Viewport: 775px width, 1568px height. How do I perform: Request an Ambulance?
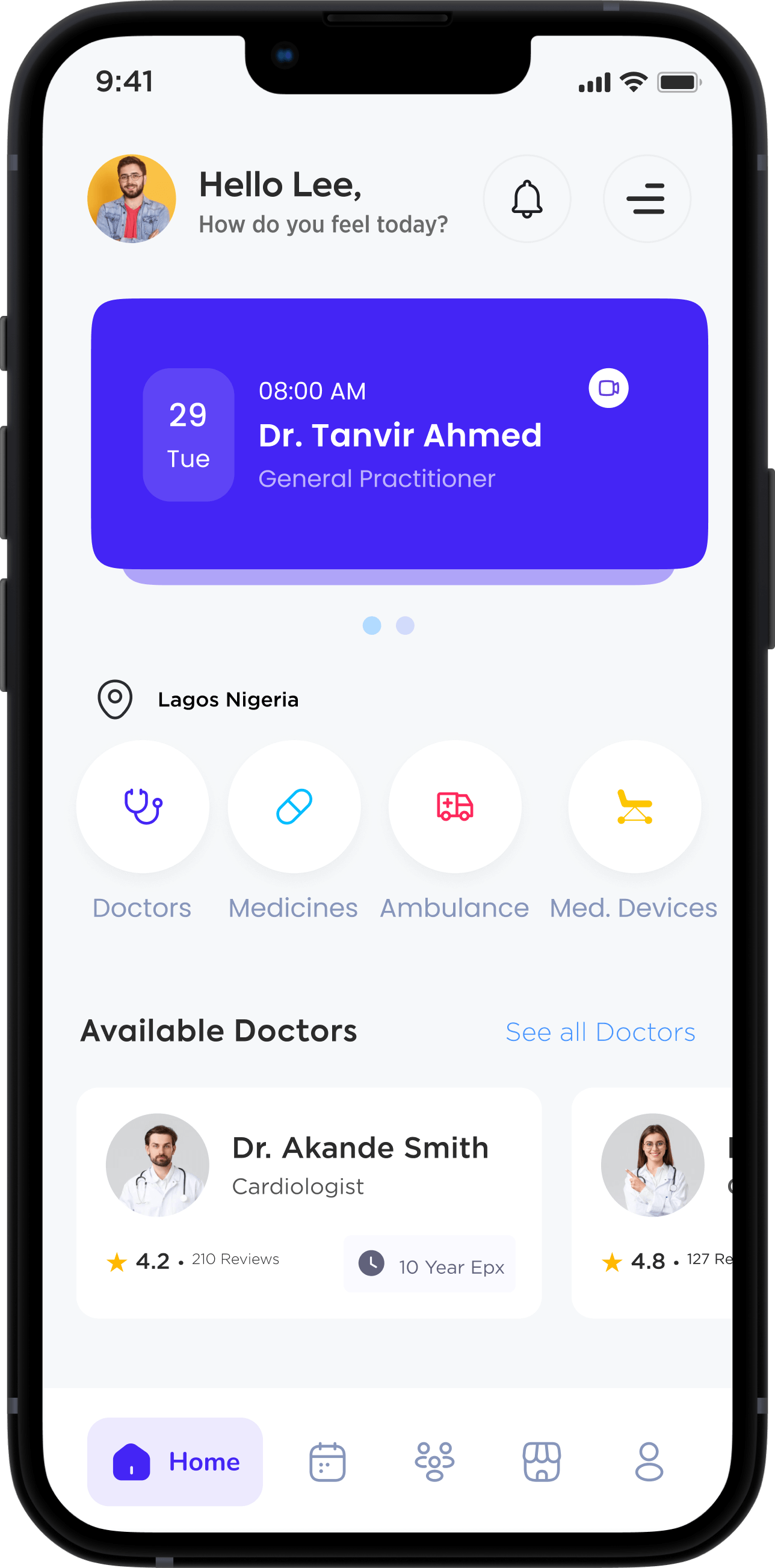click(455, 806)
